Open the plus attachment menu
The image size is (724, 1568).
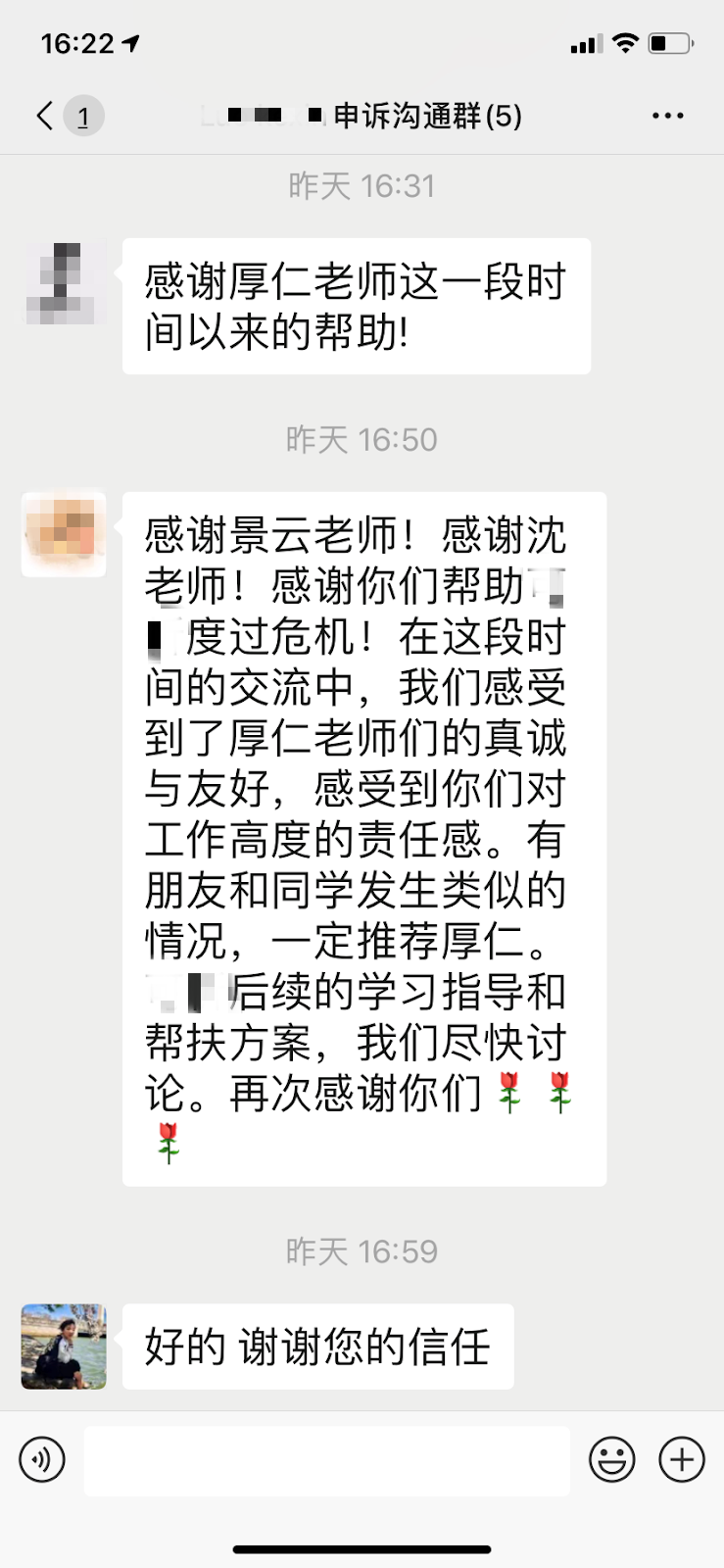681,1459
